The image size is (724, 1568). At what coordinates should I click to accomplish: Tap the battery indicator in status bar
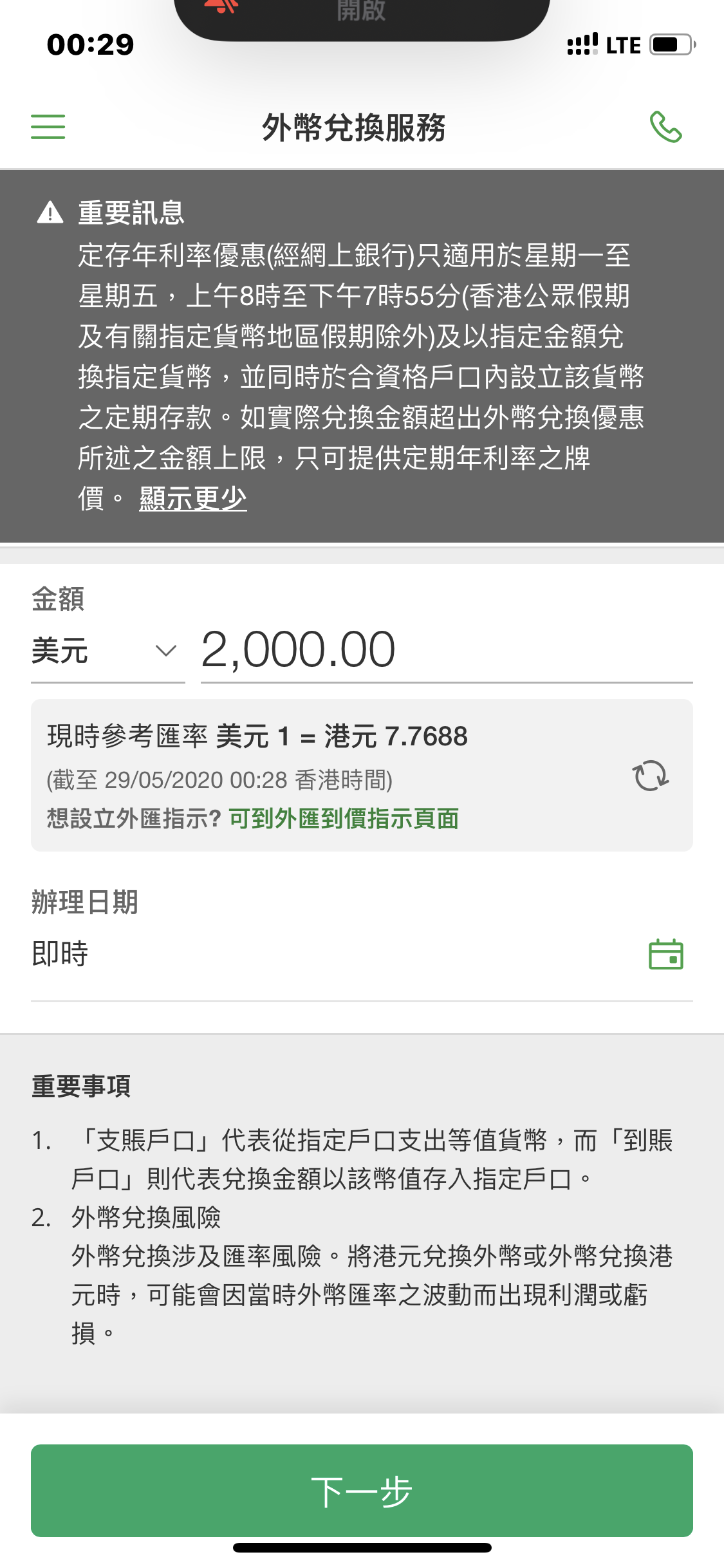point(669,45)
